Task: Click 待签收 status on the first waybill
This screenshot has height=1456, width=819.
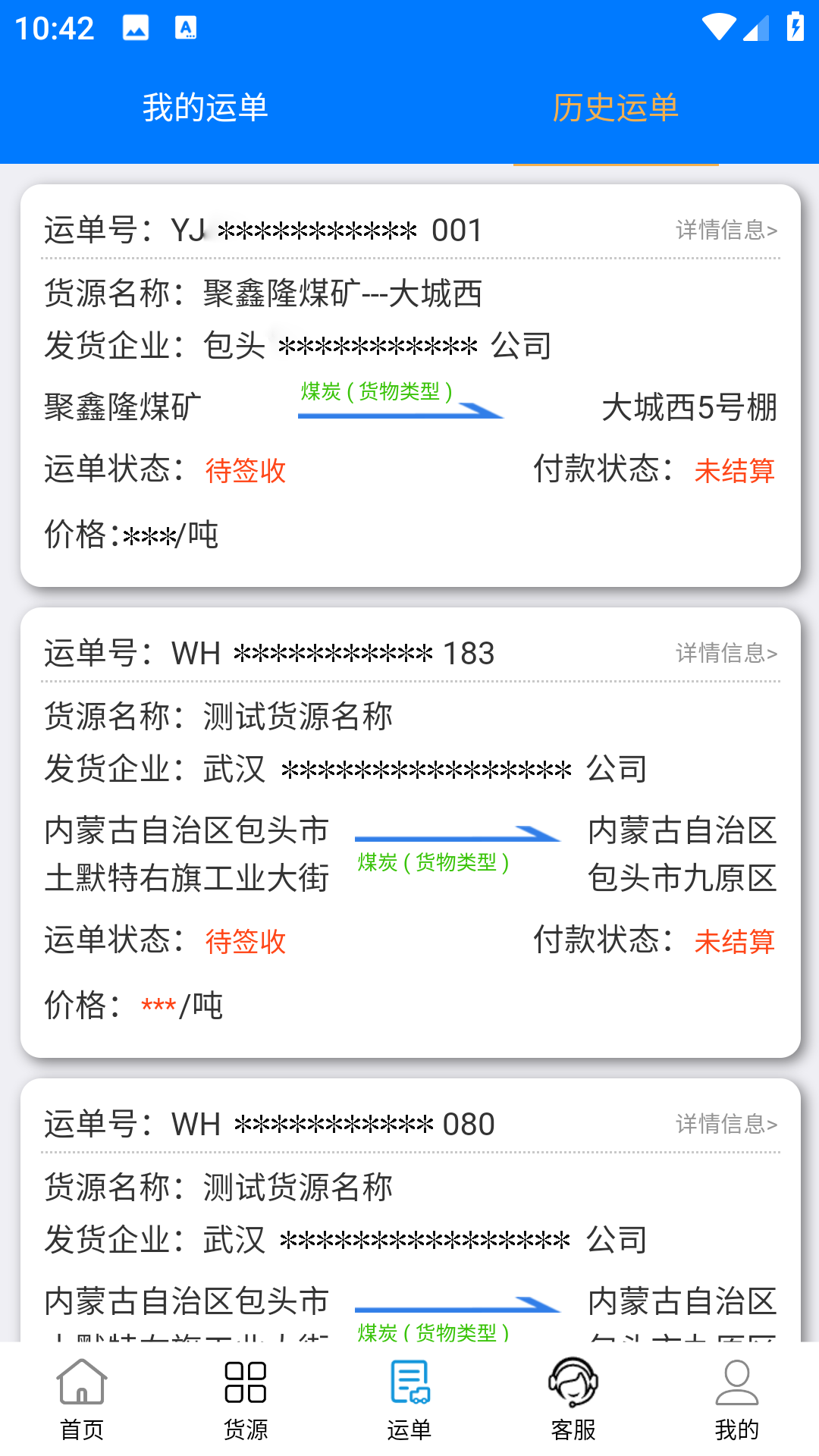Action: tap(244, 471)
